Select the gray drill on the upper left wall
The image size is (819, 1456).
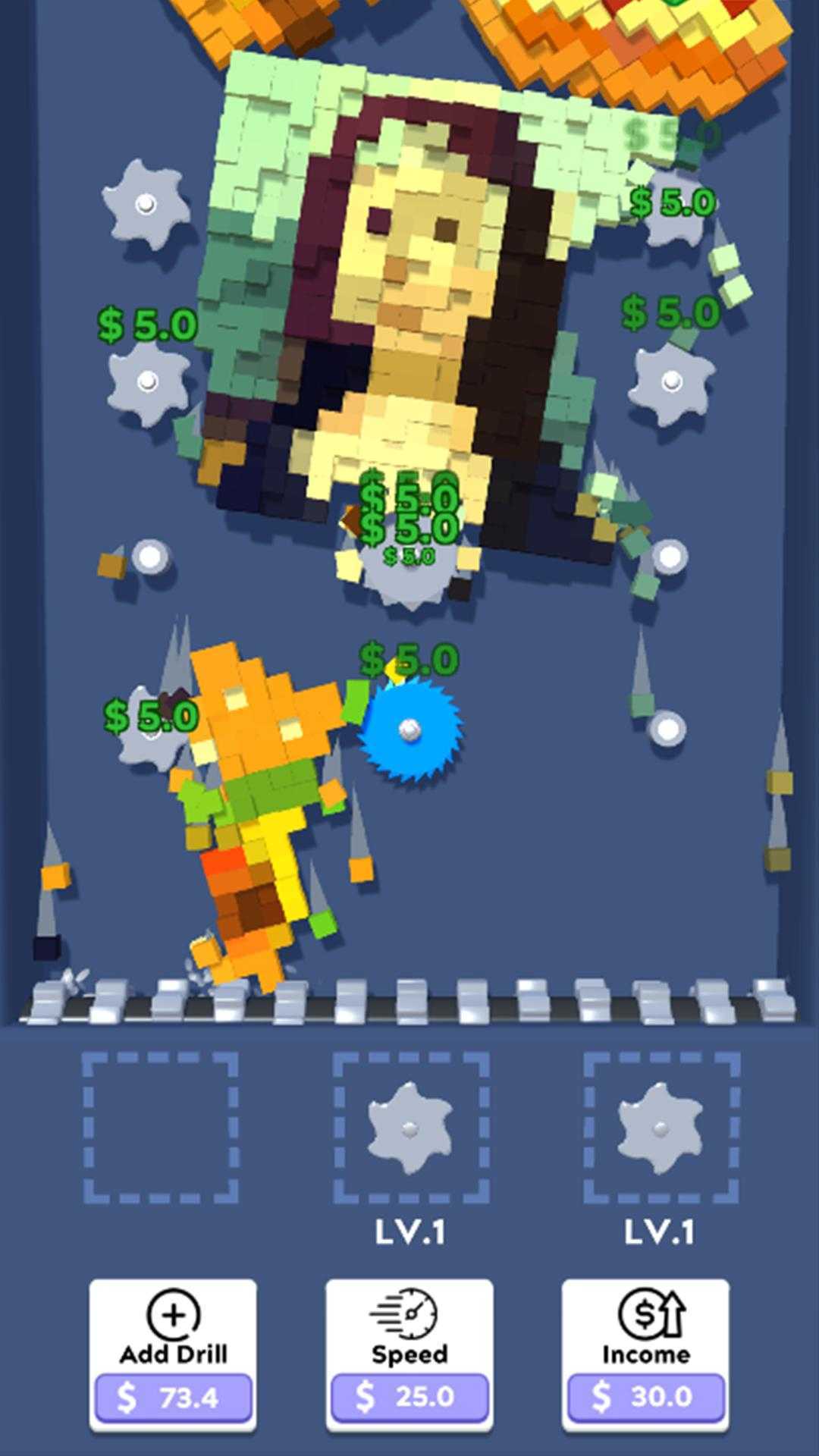(x=146, y=203)
